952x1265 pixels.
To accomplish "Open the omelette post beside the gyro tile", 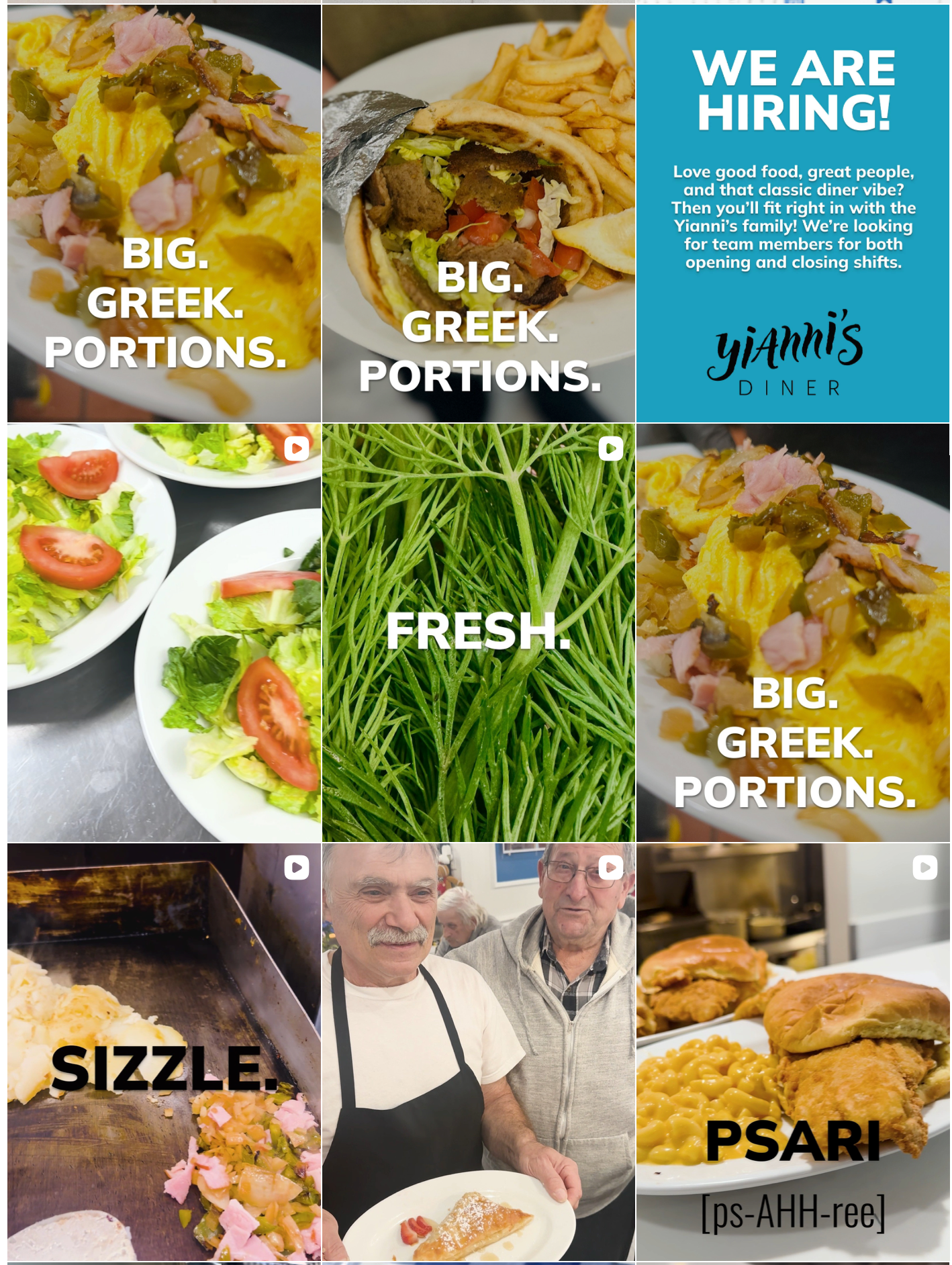I will point(164,214).
